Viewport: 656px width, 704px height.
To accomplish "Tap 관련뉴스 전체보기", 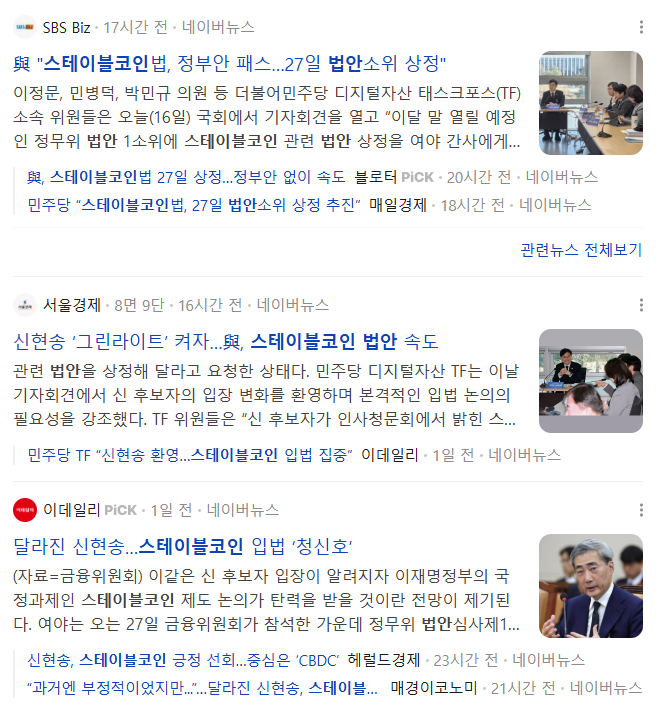I will pos(581,250).
